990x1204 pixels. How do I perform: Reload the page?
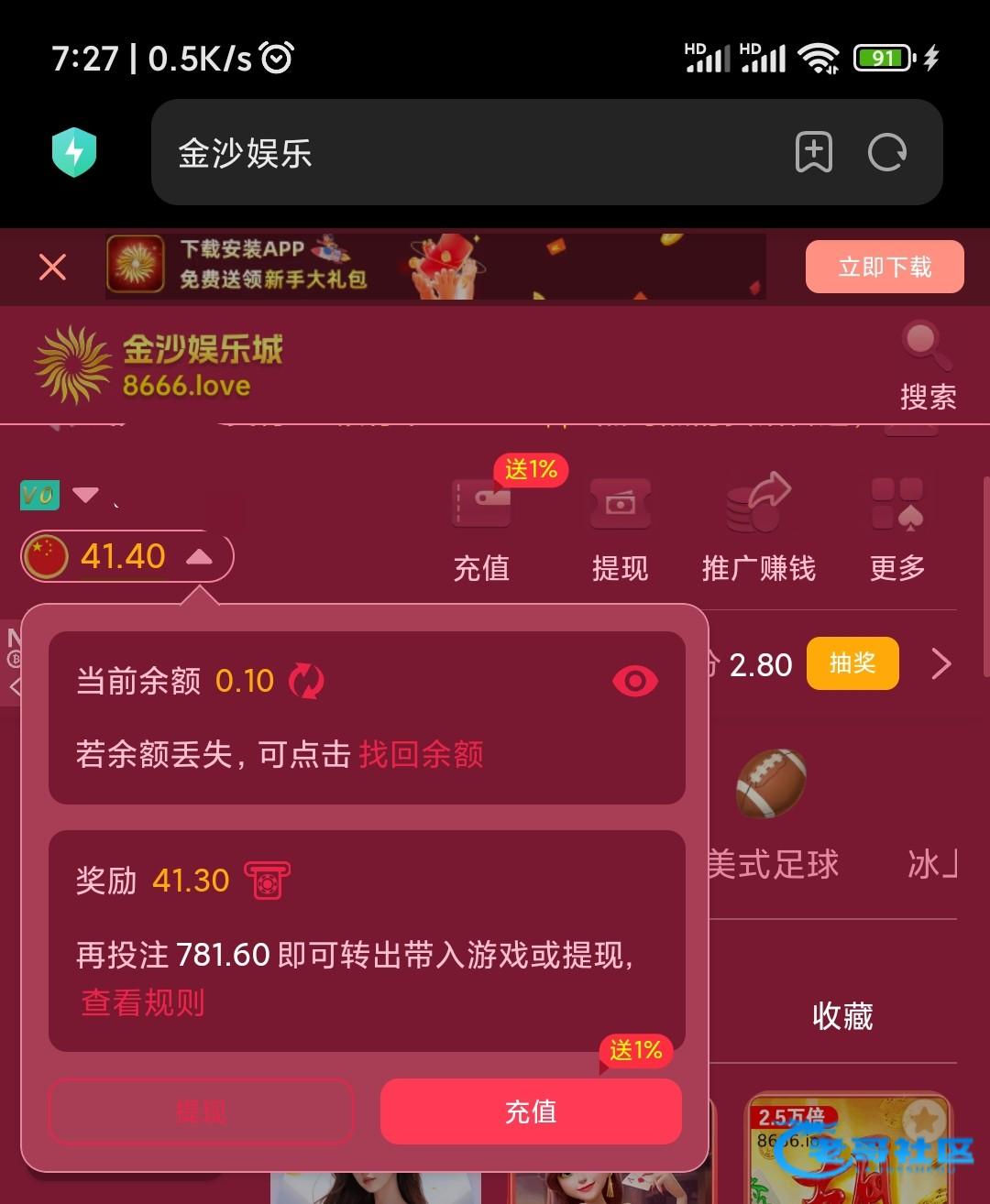click(x=886, y=152)
